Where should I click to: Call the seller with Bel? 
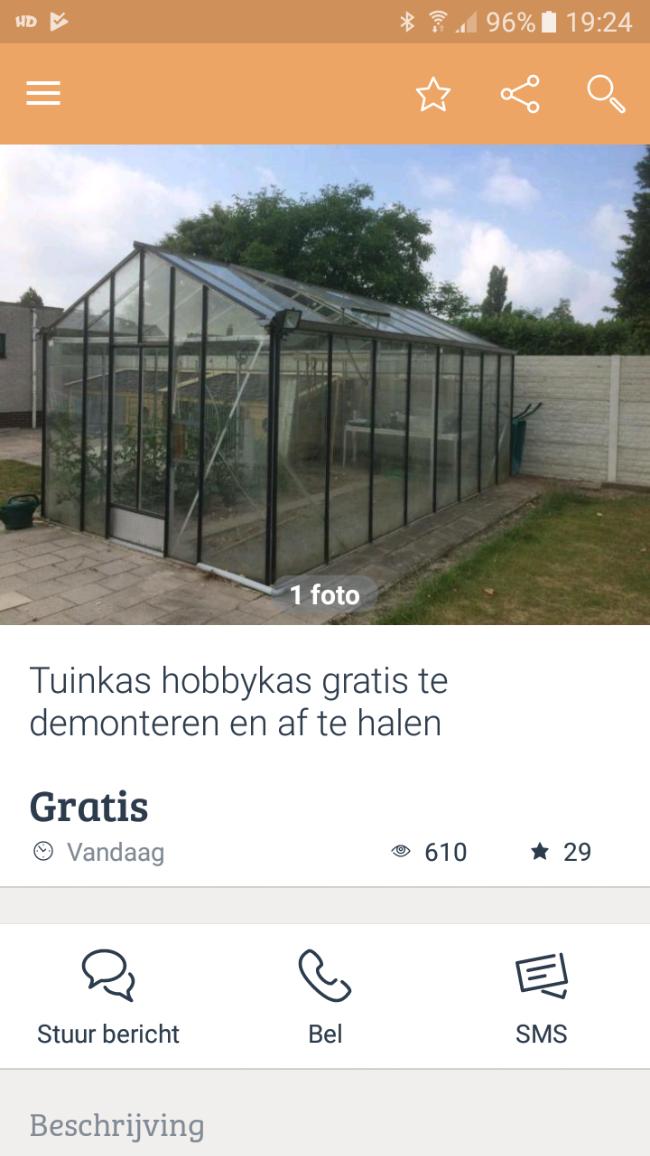[x=325, y=996]
